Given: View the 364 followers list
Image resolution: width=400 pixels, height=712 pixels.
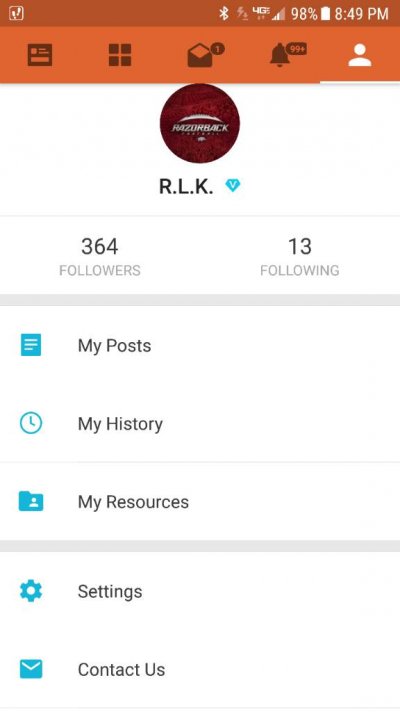Looking at the screenshot, I should click(100, 256).
